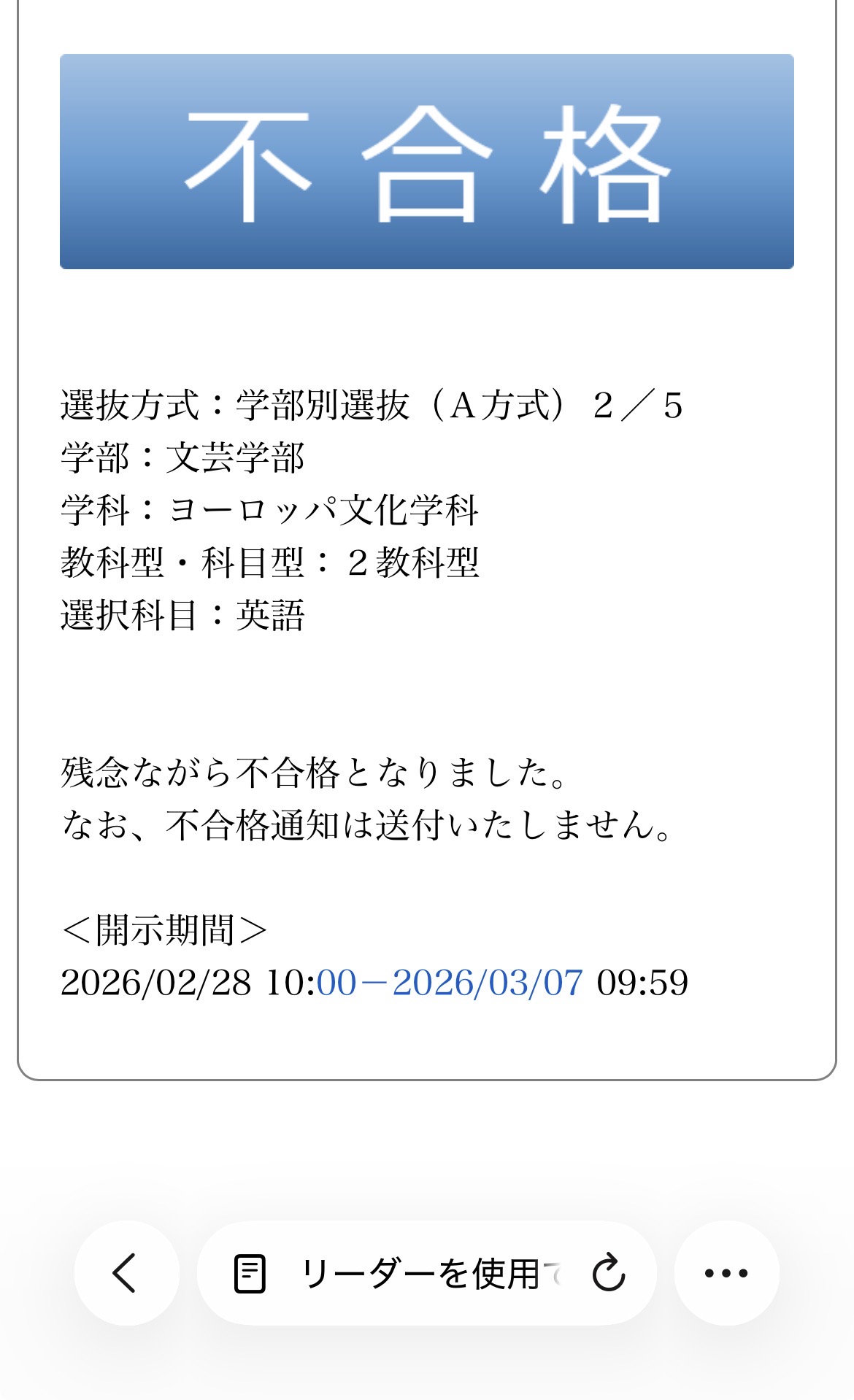Viewport: 854px width, 1400px height.
Task: Reload the current page
Action: point(608,1273)
